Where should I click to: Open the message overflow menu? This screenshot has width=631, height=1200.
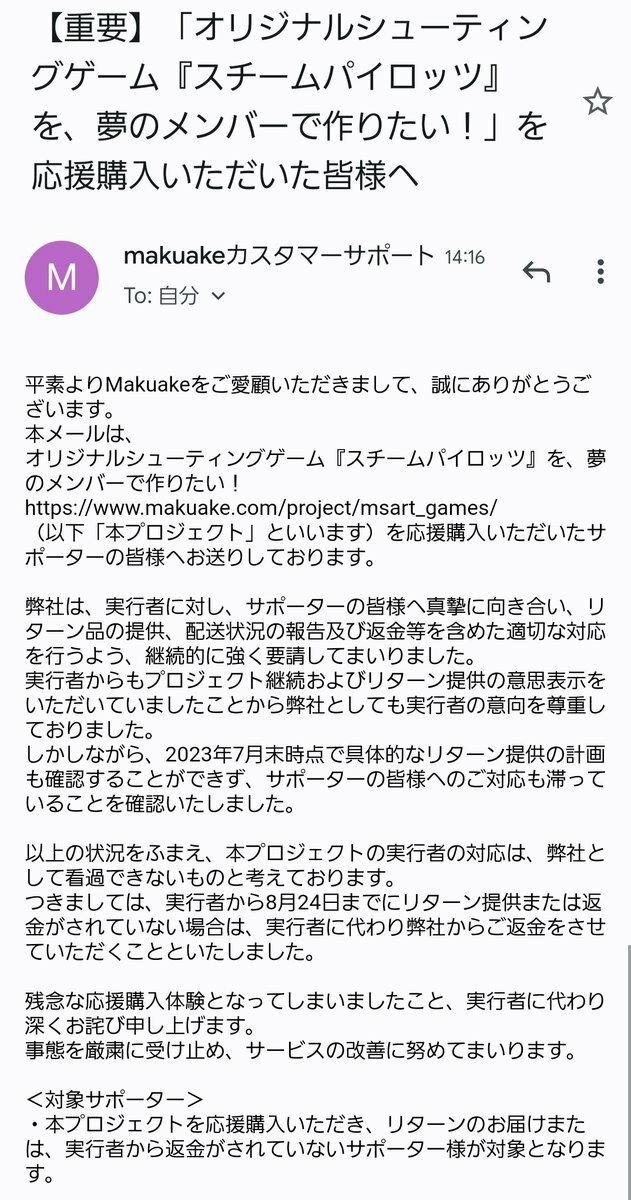point(600,272)
